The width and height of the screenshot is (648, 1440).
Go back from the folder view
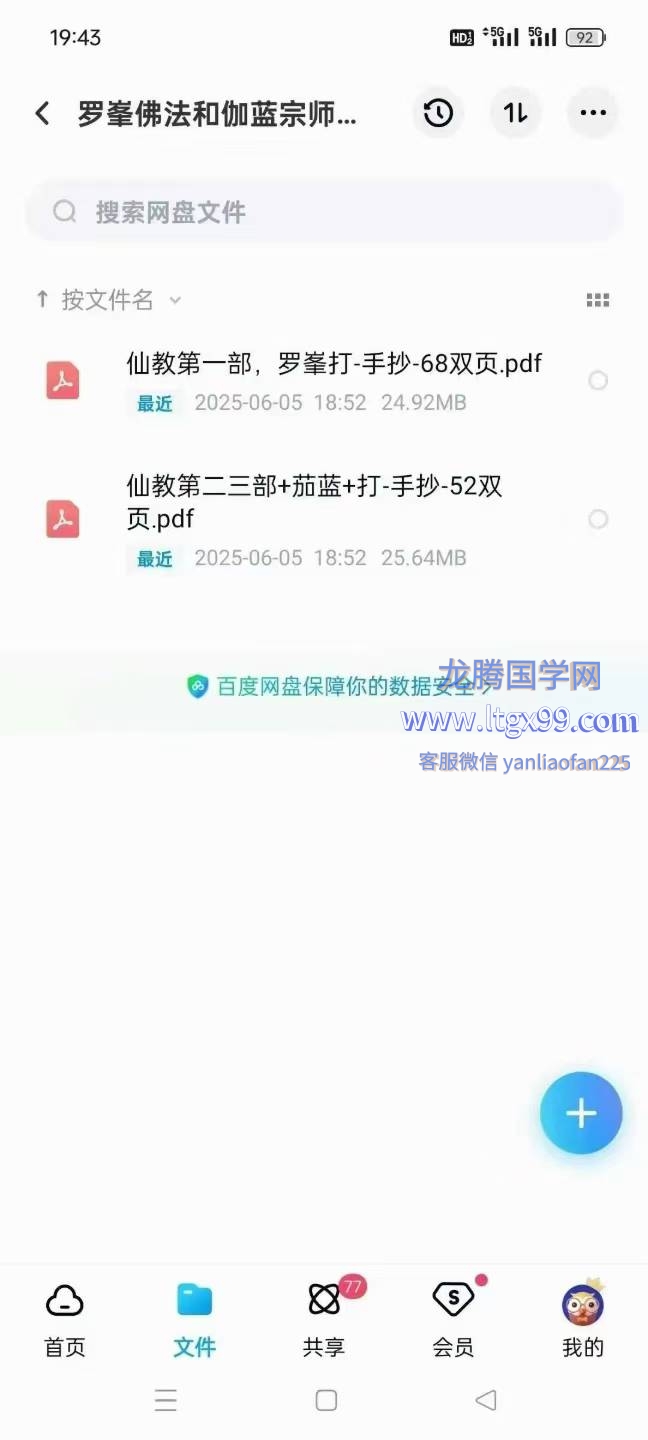[x=42, y=113]
